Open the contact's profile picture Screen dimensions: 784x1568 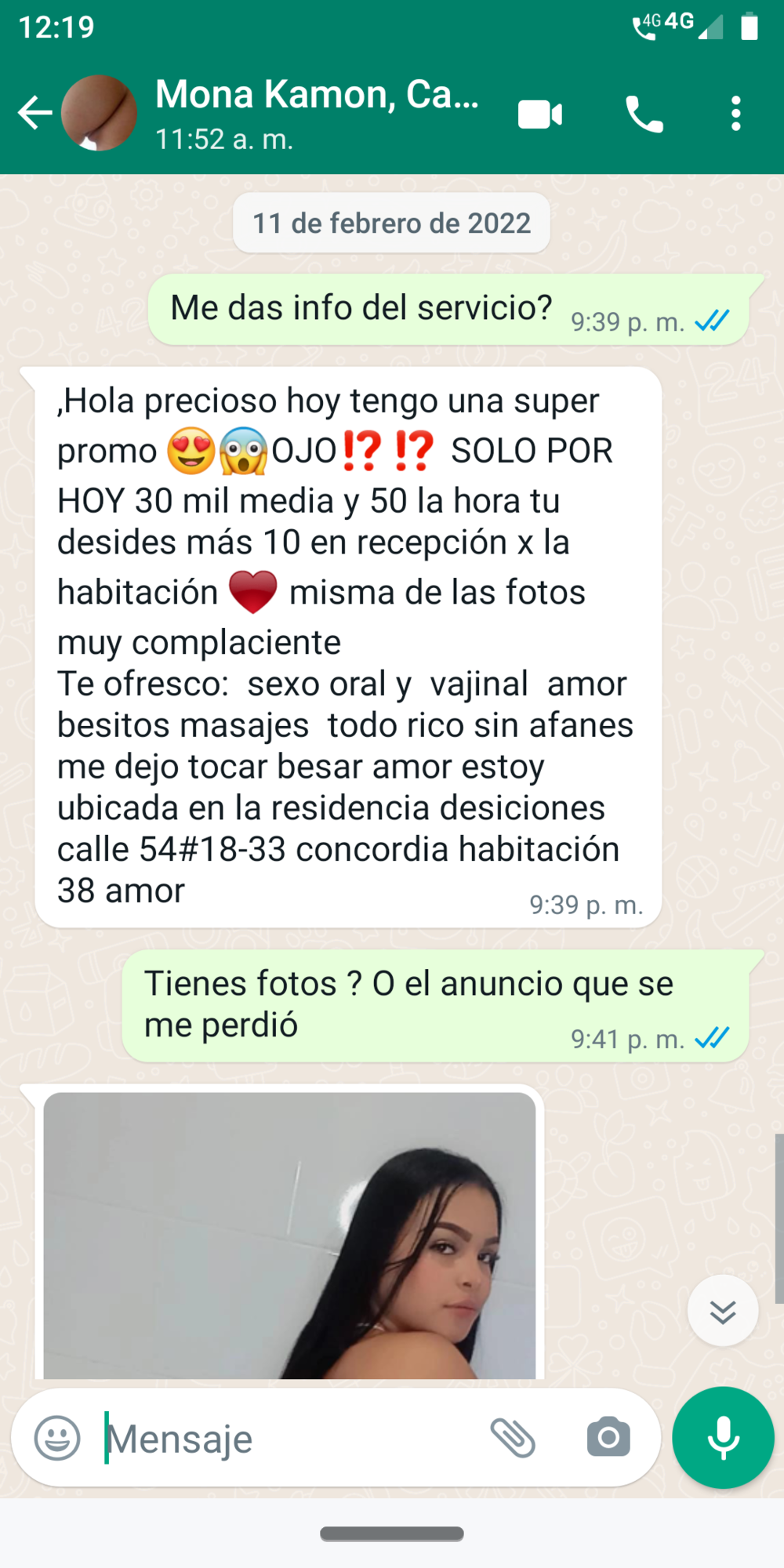point(97,114)
